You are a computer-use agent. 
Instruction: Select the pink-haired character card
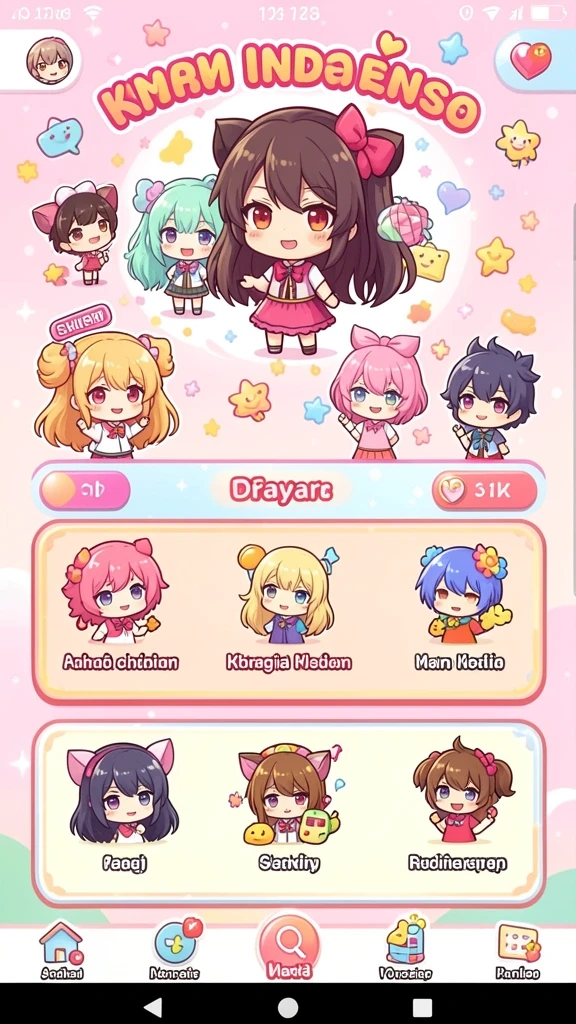click(x=120, y=605)
